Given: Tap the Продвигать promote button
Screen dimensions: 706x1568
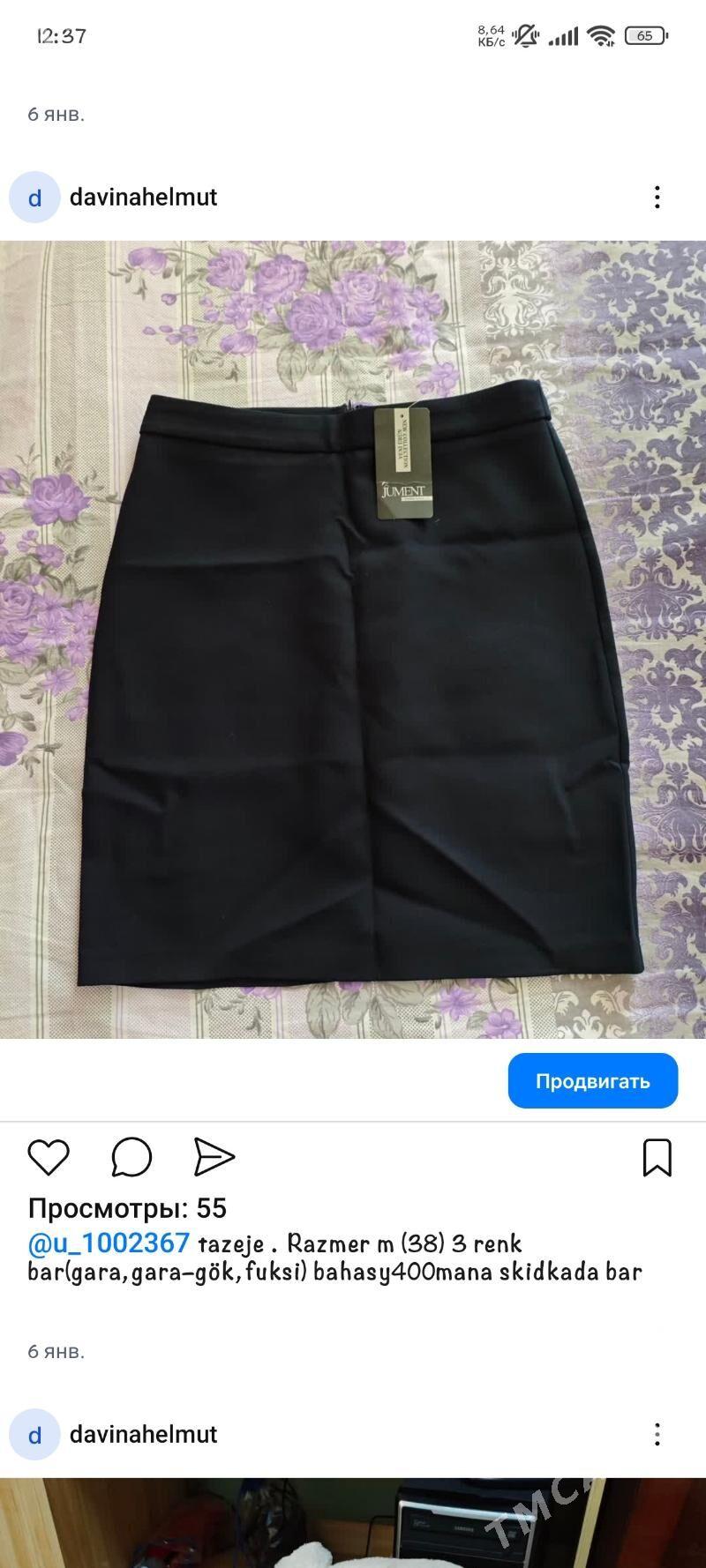Looking at the screenshot, I should [592, 1080].
